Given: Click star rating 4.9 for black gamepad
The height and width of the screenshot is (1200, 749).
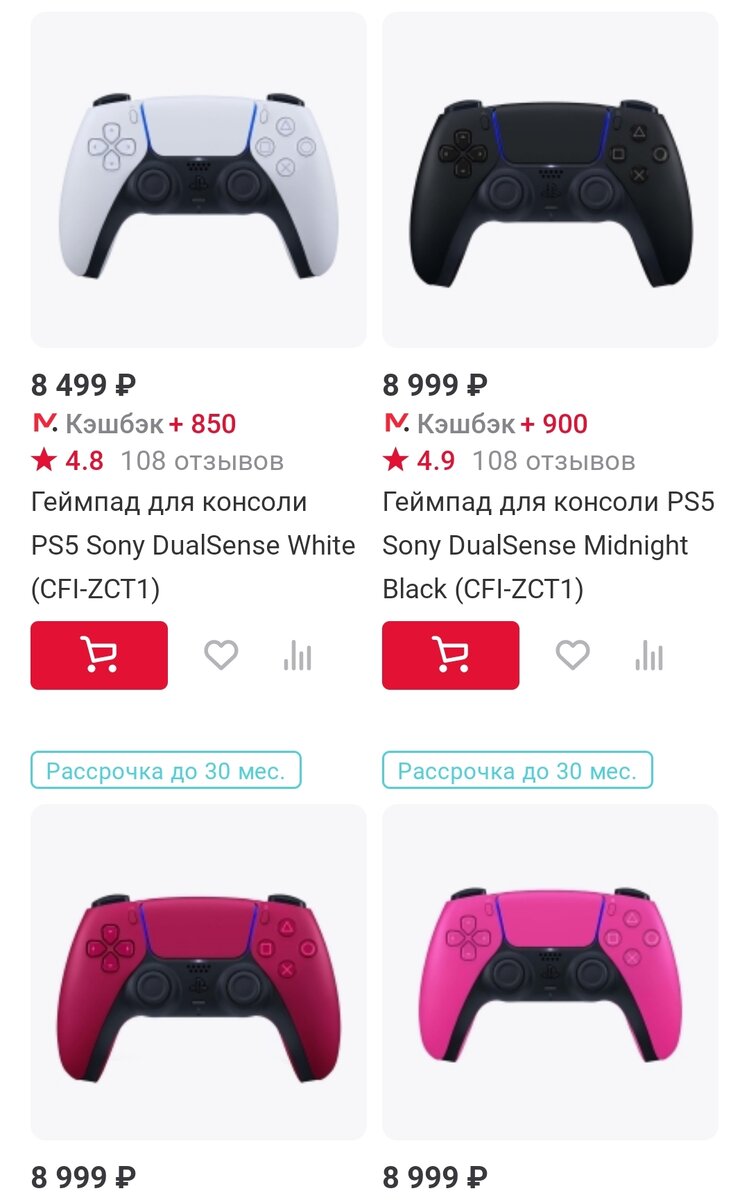Looking at the screenshot, I should 414,461.
